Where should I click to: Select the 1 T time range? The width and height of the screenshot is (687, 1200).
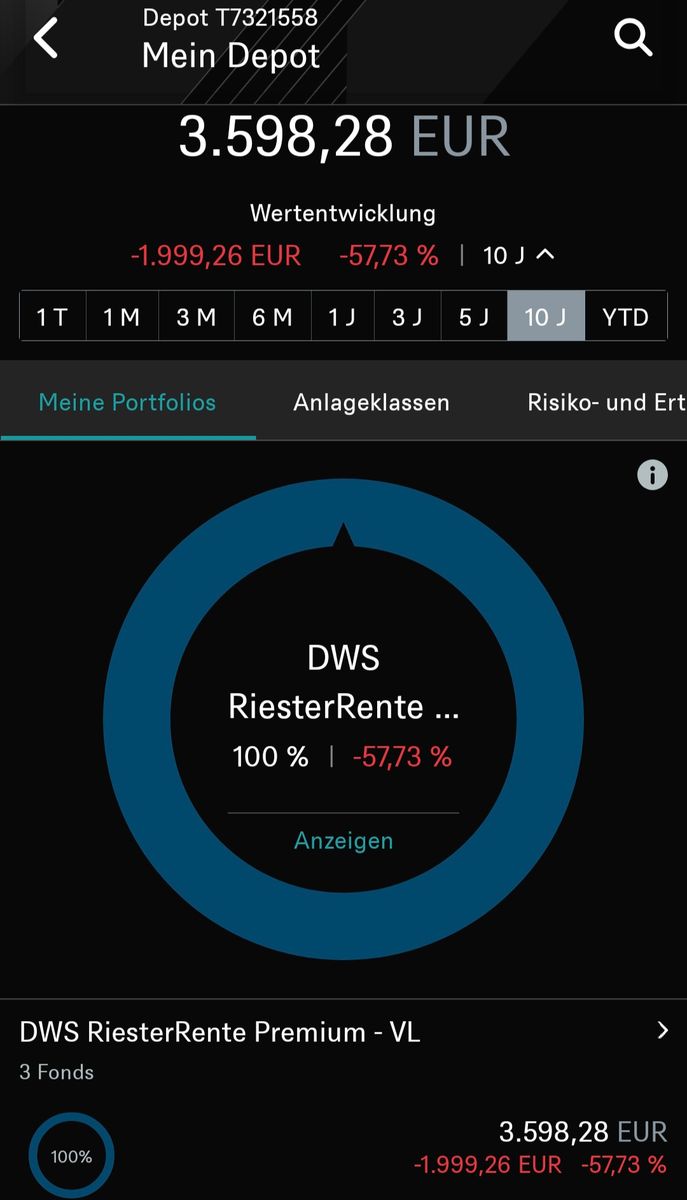53,317
